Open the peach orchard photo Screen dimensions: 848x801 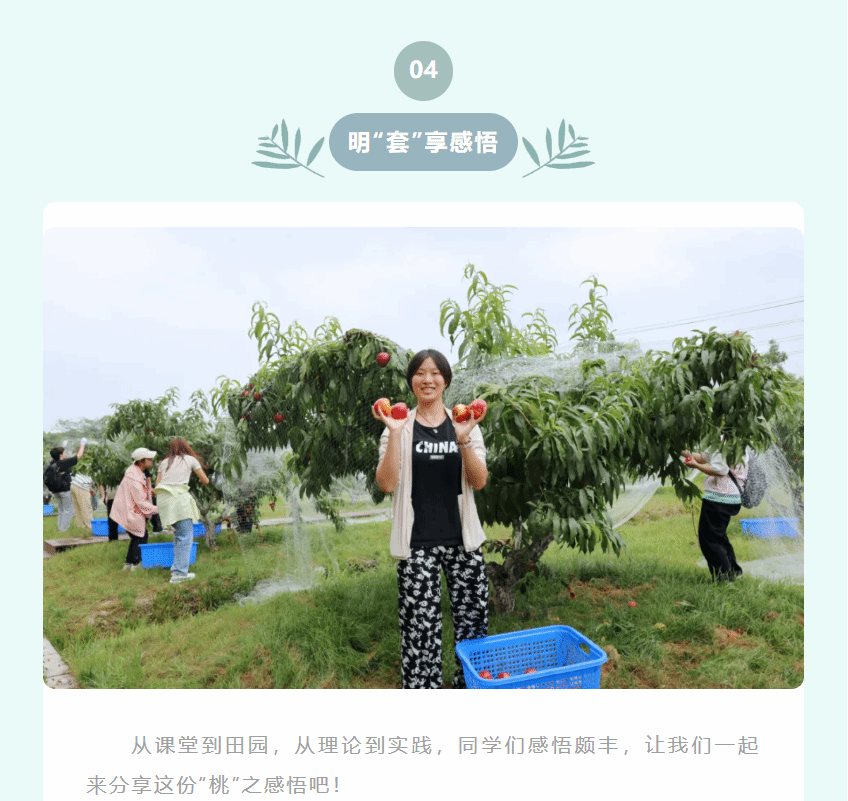point(423,457)
